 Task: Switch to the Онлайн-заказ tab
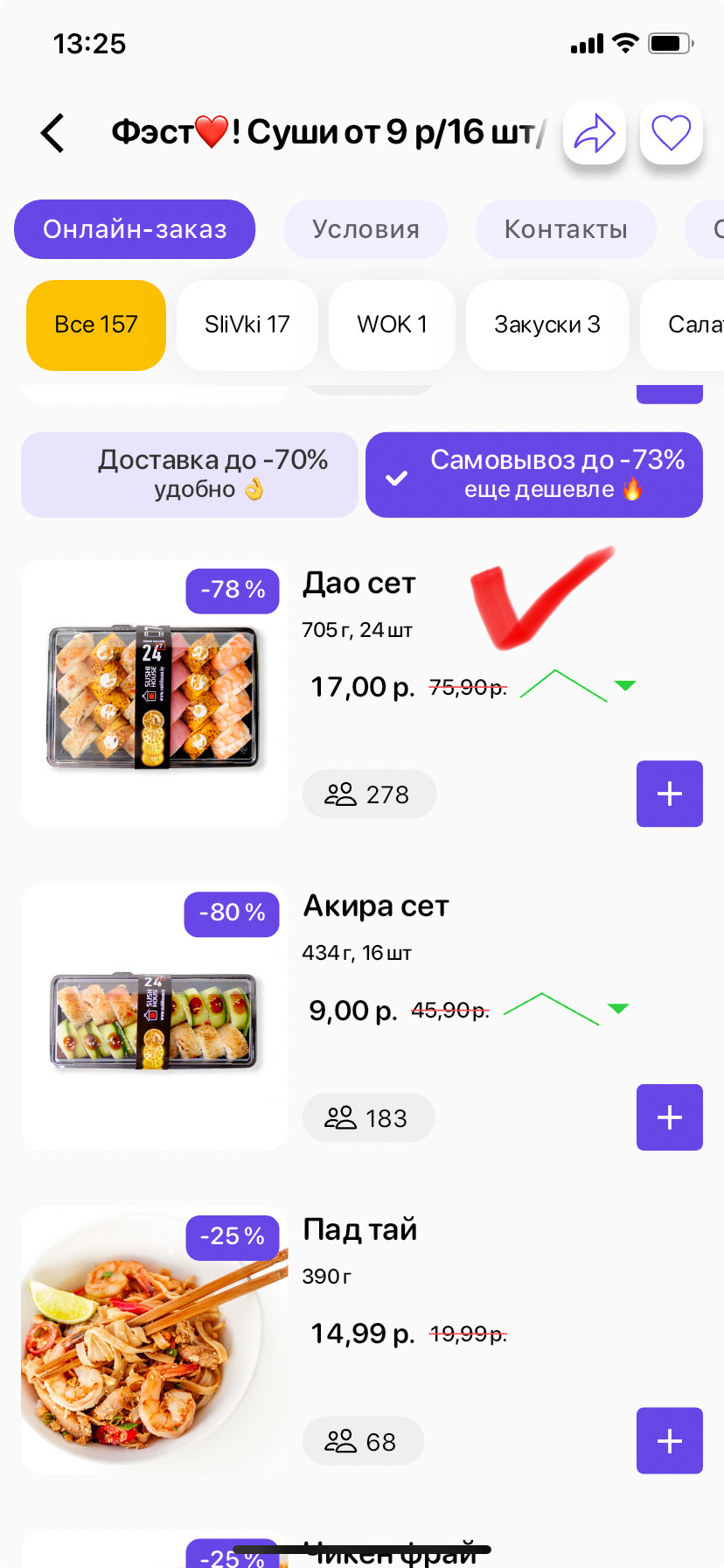pos(135,229)
